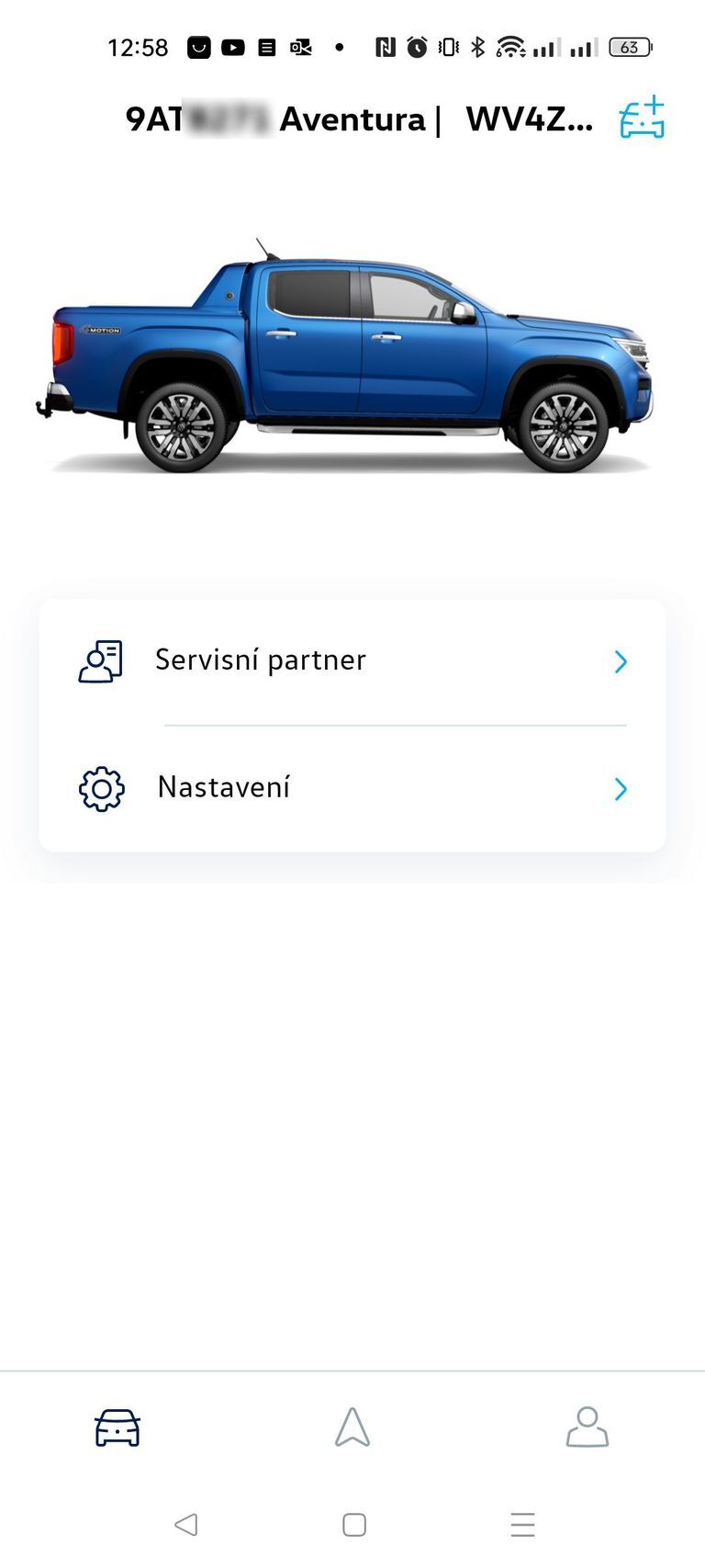Viewport: 705px width, 1568px height.
Task: Expand the Servisní partner chevron
Action: tap(621, 661)
